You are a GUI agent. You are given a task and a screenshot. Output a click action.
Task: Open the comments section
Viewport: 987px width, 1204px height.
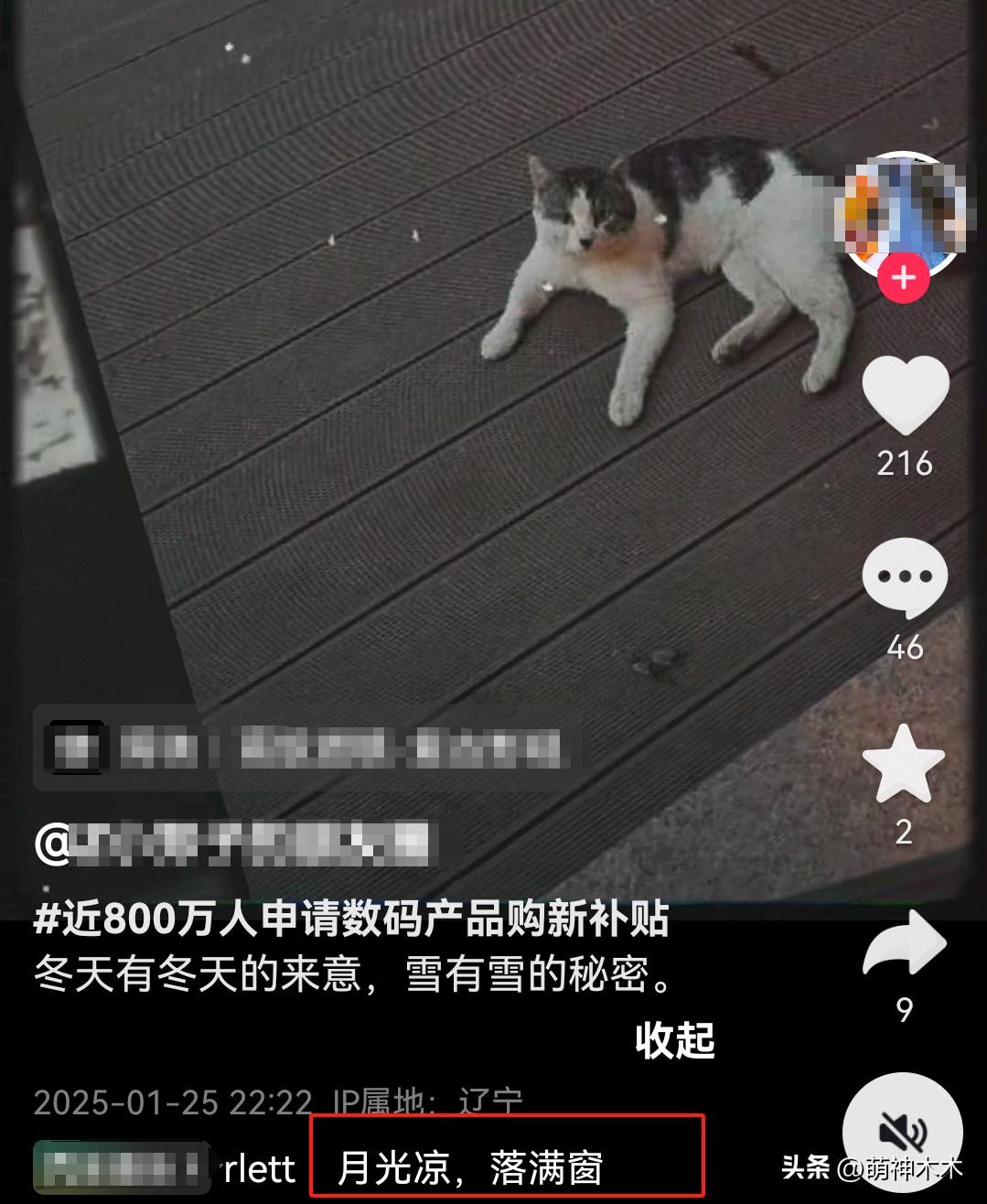point(904,576)
